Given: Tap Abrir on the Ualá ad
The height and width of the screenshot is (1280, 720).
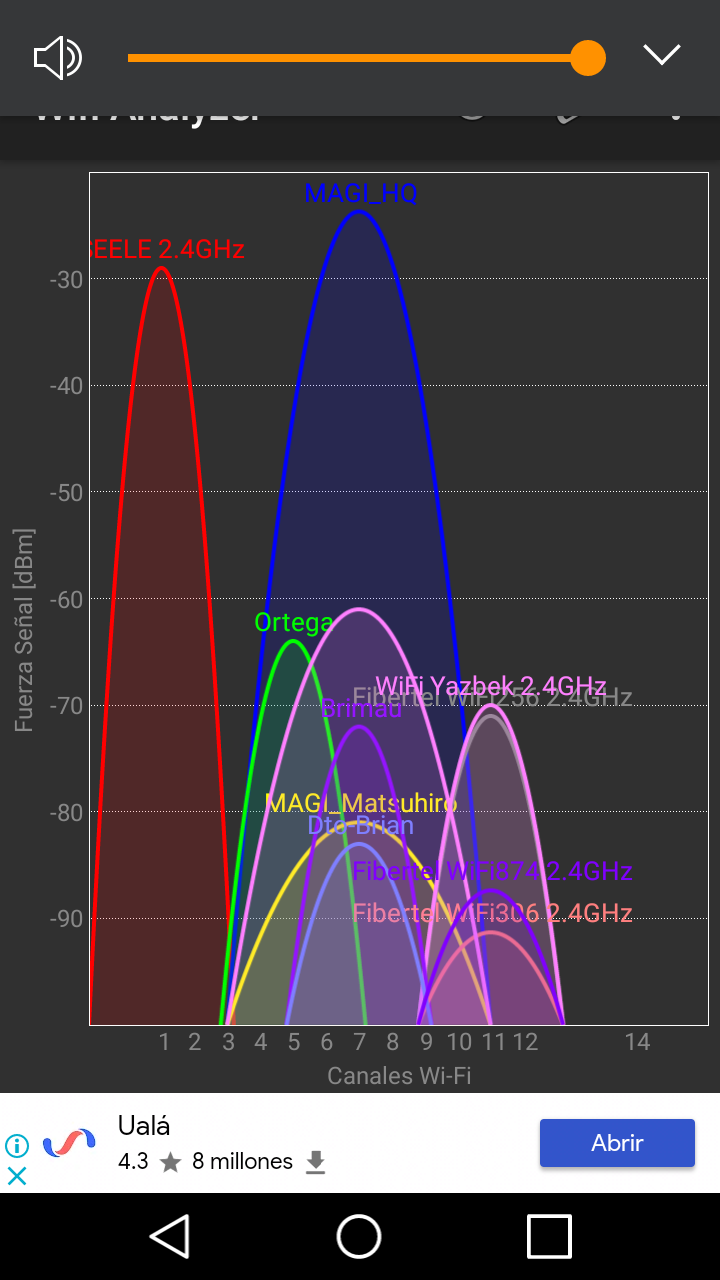Looking at the screenshot, I should pos(617,1143).
